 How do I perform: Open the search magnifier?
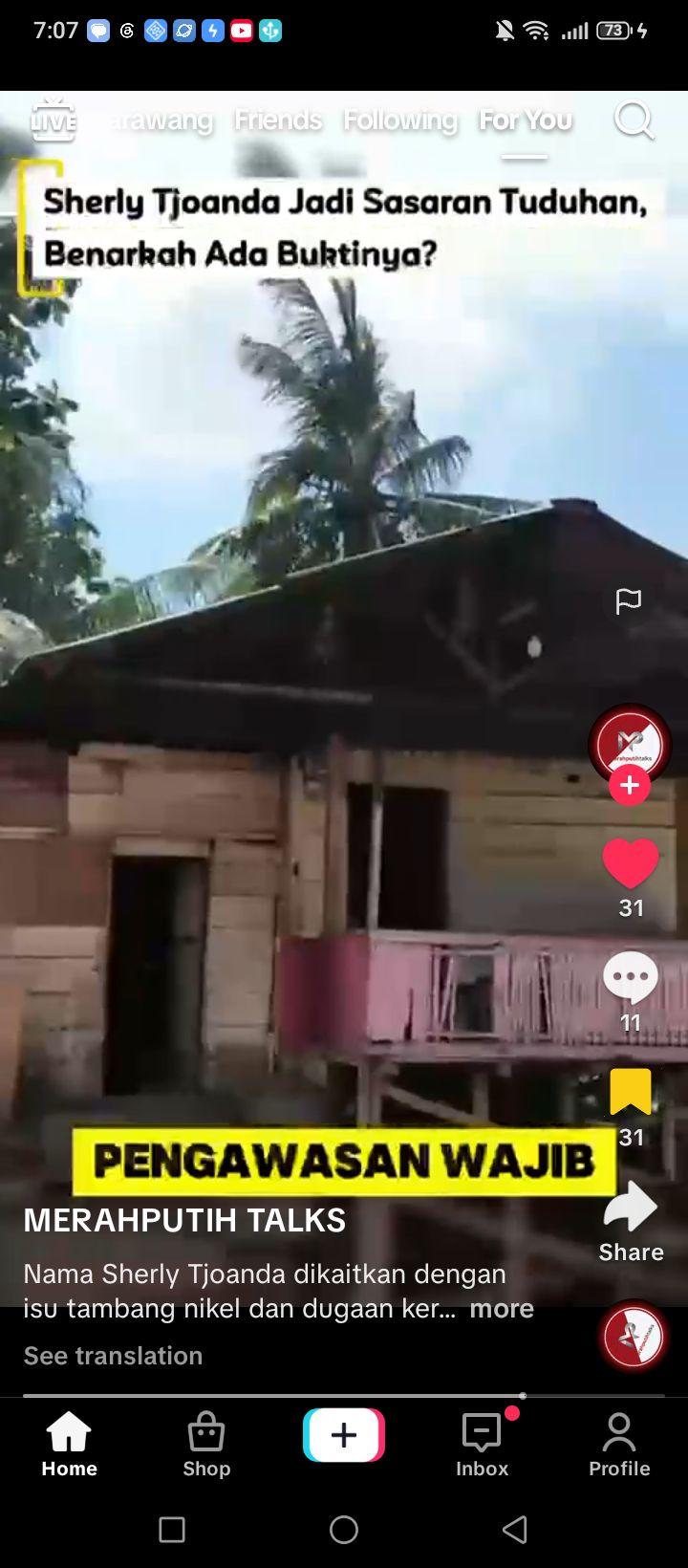[x=634, y=120]
